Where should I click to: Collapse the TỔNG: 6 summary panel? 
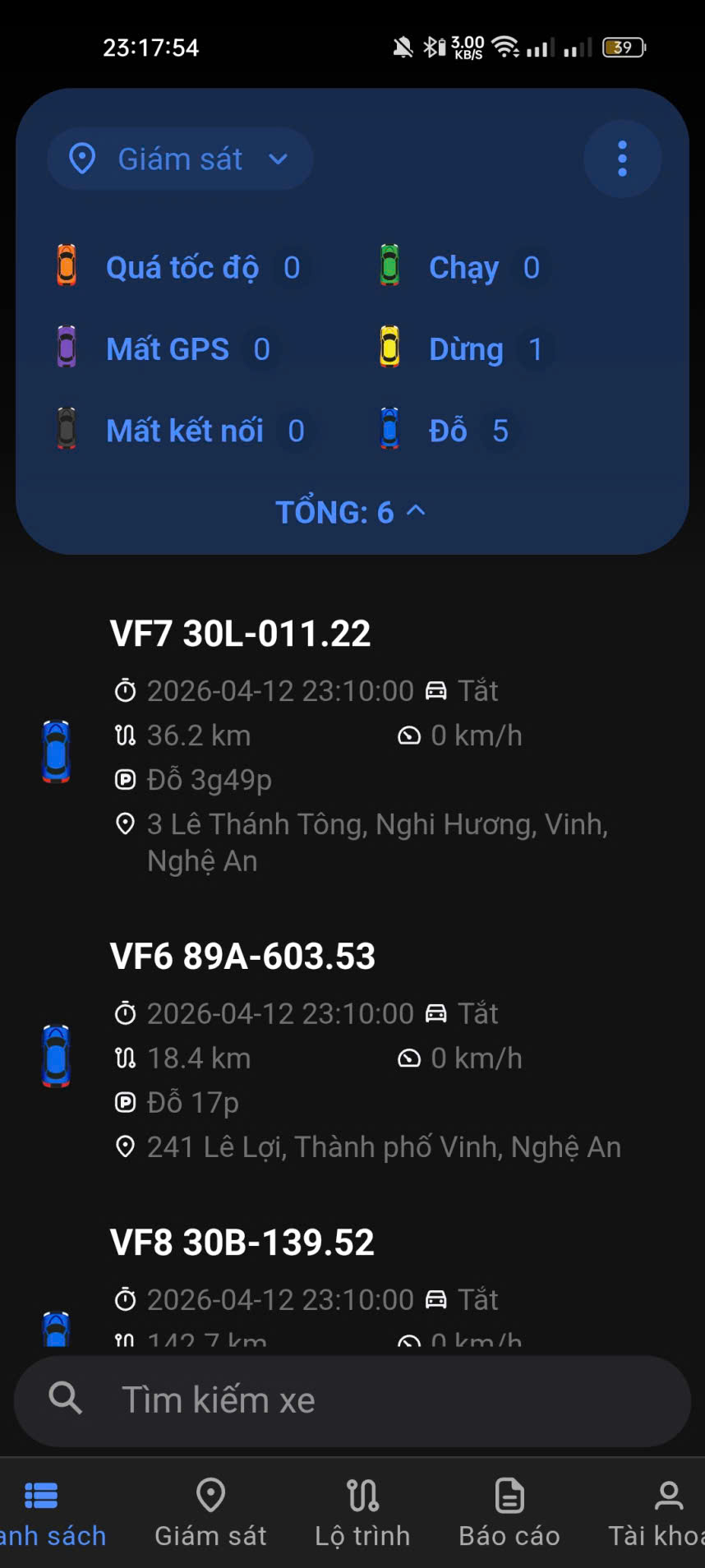click(351, 512)
